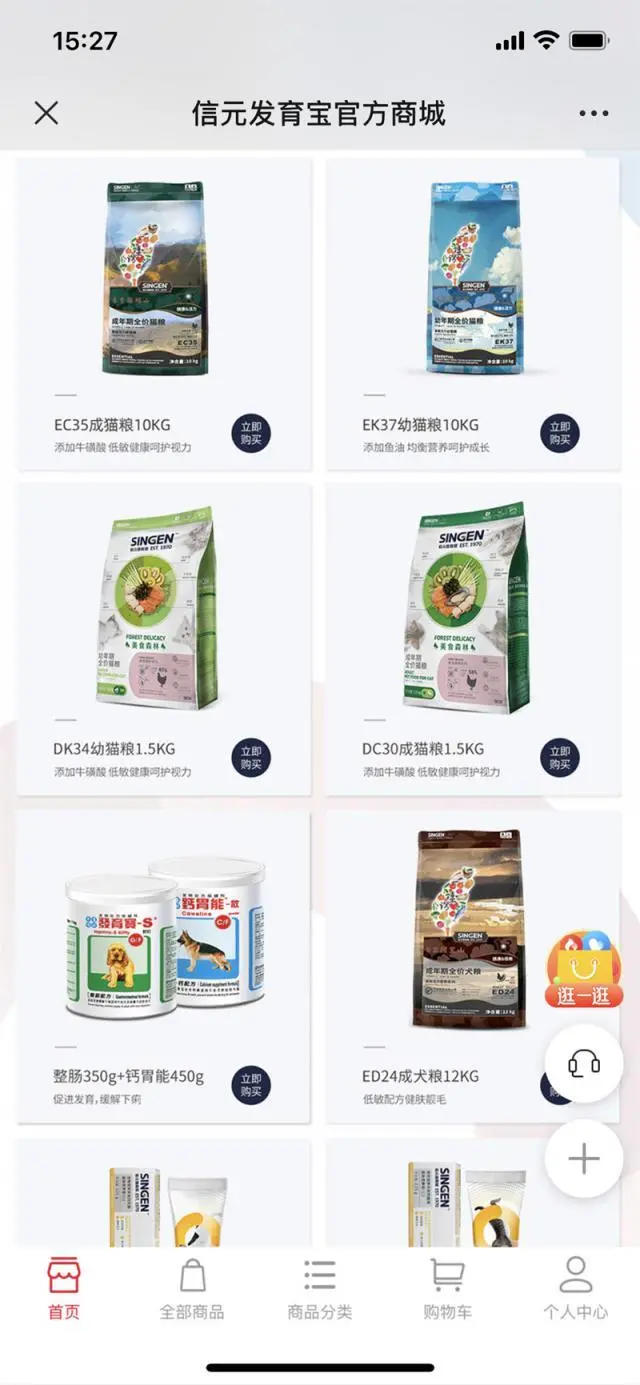
Task: View the EC35 cat food product image
Action: point(156,279)
